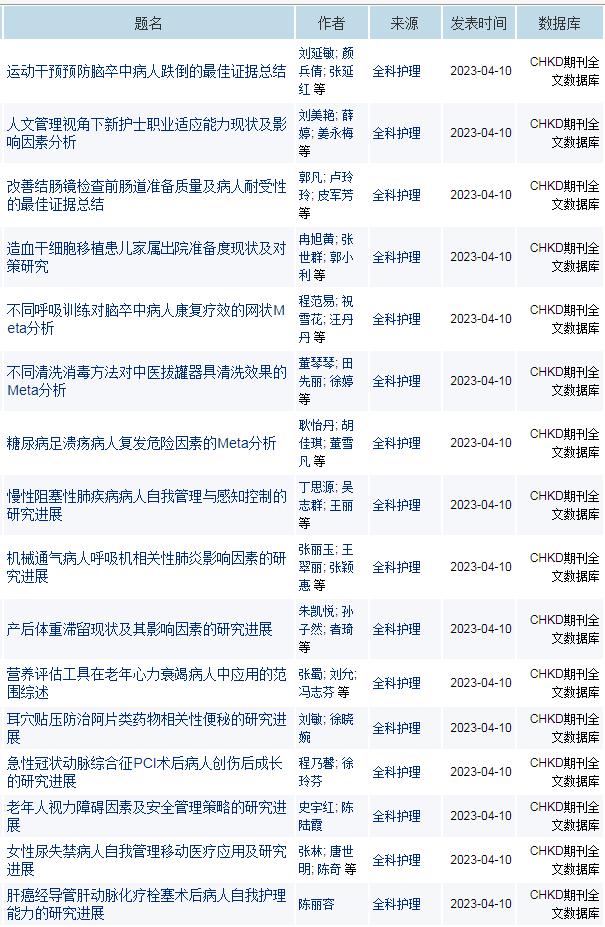The height and width of the screenshot is (927, 605).
Task: Sort results by 题名 column header
Action: pos(148,23)
